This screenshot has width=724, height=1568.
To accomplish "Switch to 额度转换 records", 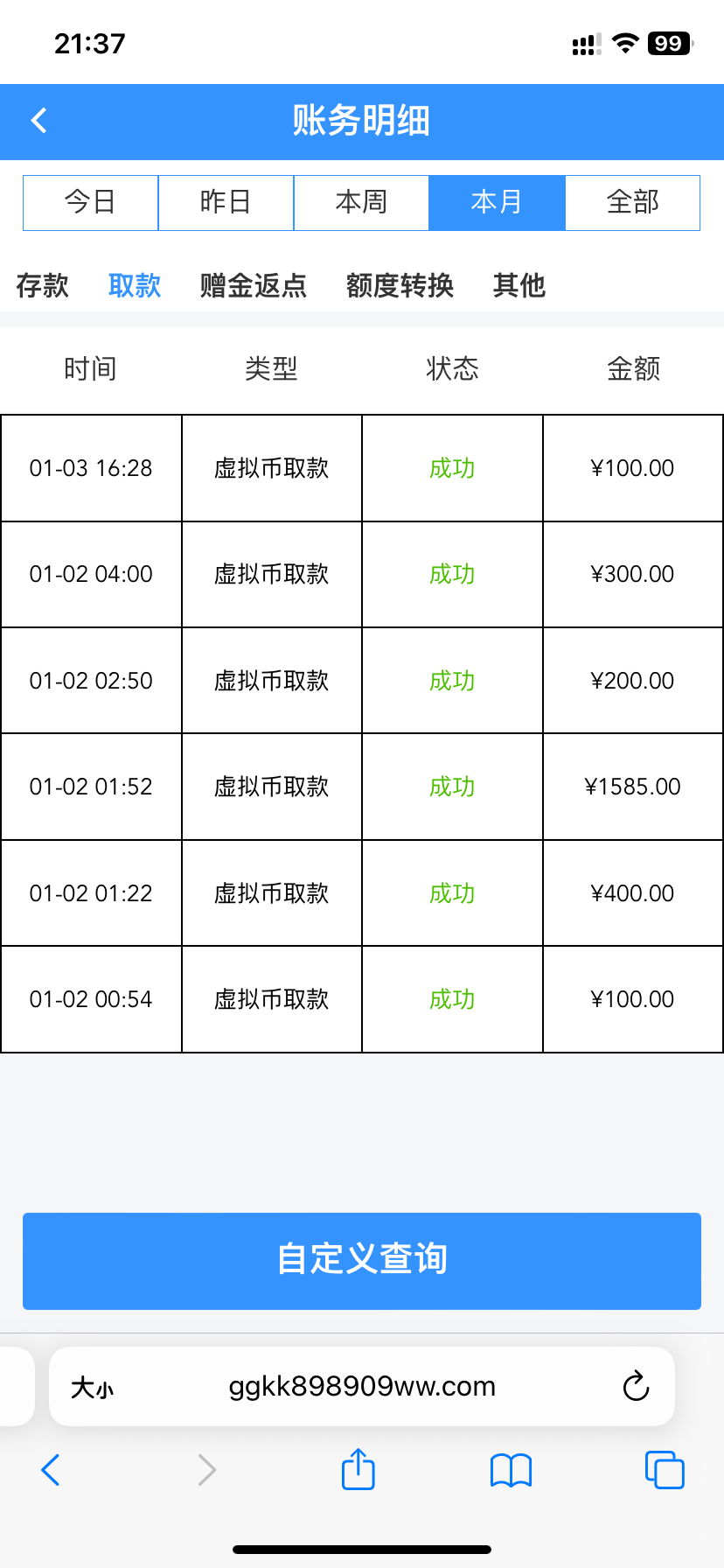I will [400, 285].
